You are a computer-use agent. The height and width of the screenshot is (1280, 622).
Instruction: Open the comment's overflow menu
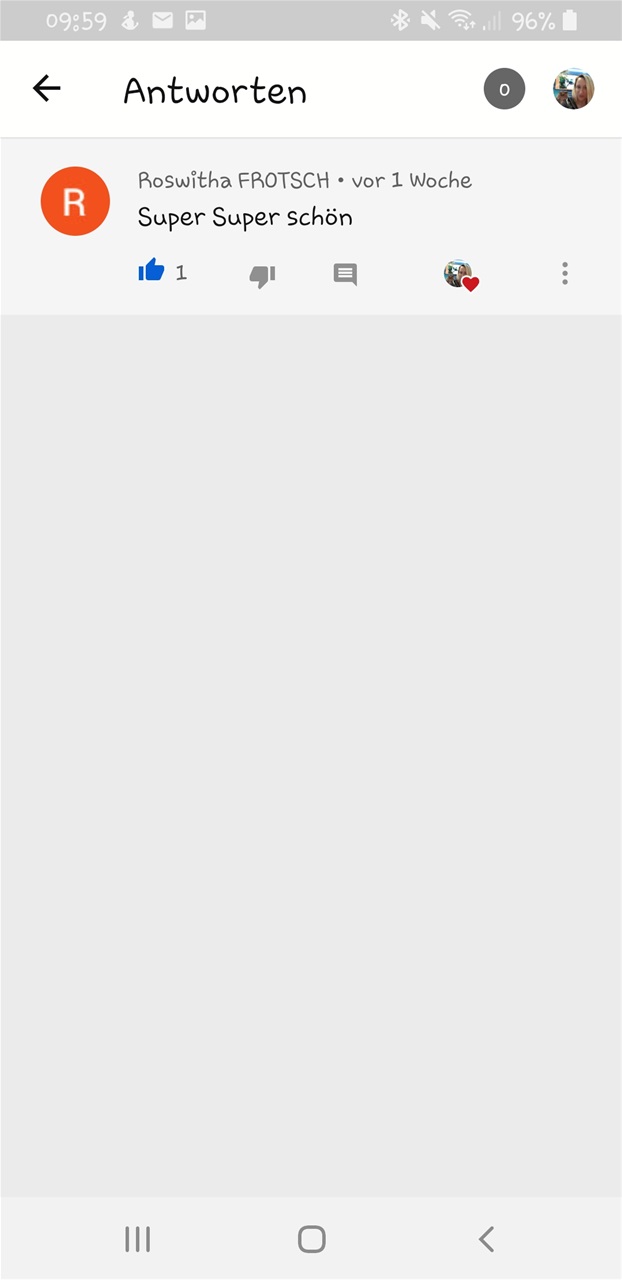point(565,273)
